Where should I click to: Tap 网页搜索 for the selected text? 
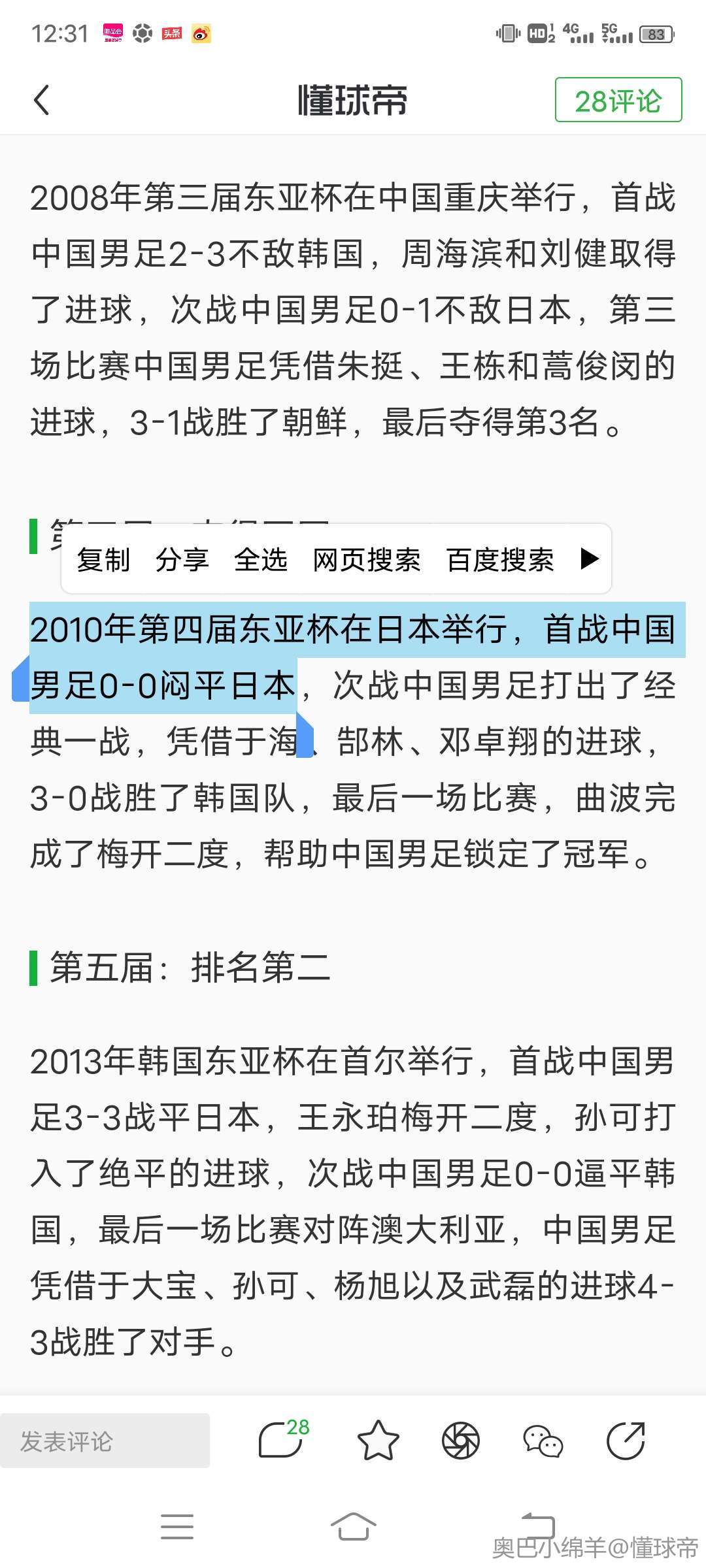(x=367, y=559)
